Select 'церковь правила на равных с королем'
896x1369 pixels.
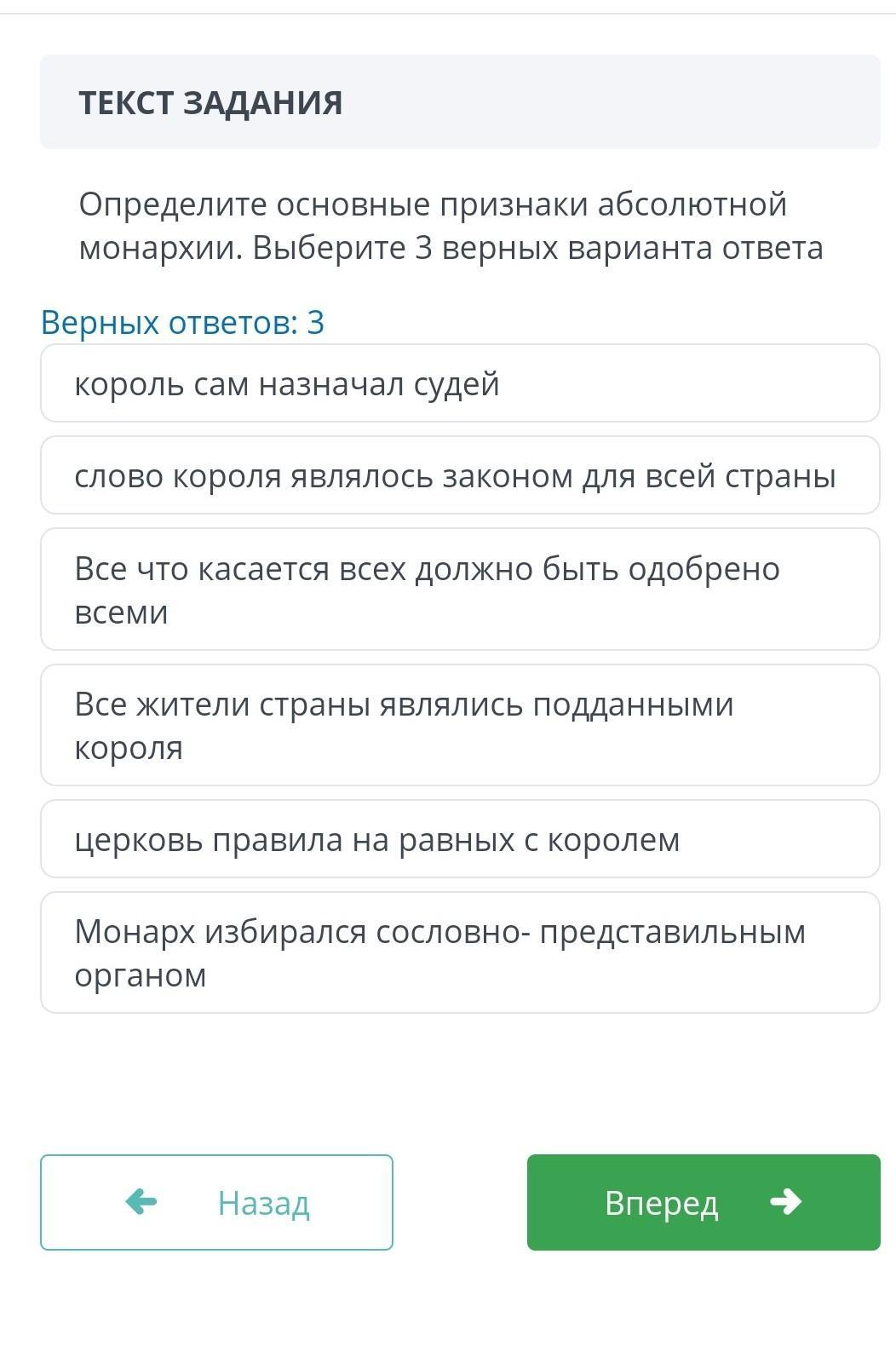[x=460, y=839]
